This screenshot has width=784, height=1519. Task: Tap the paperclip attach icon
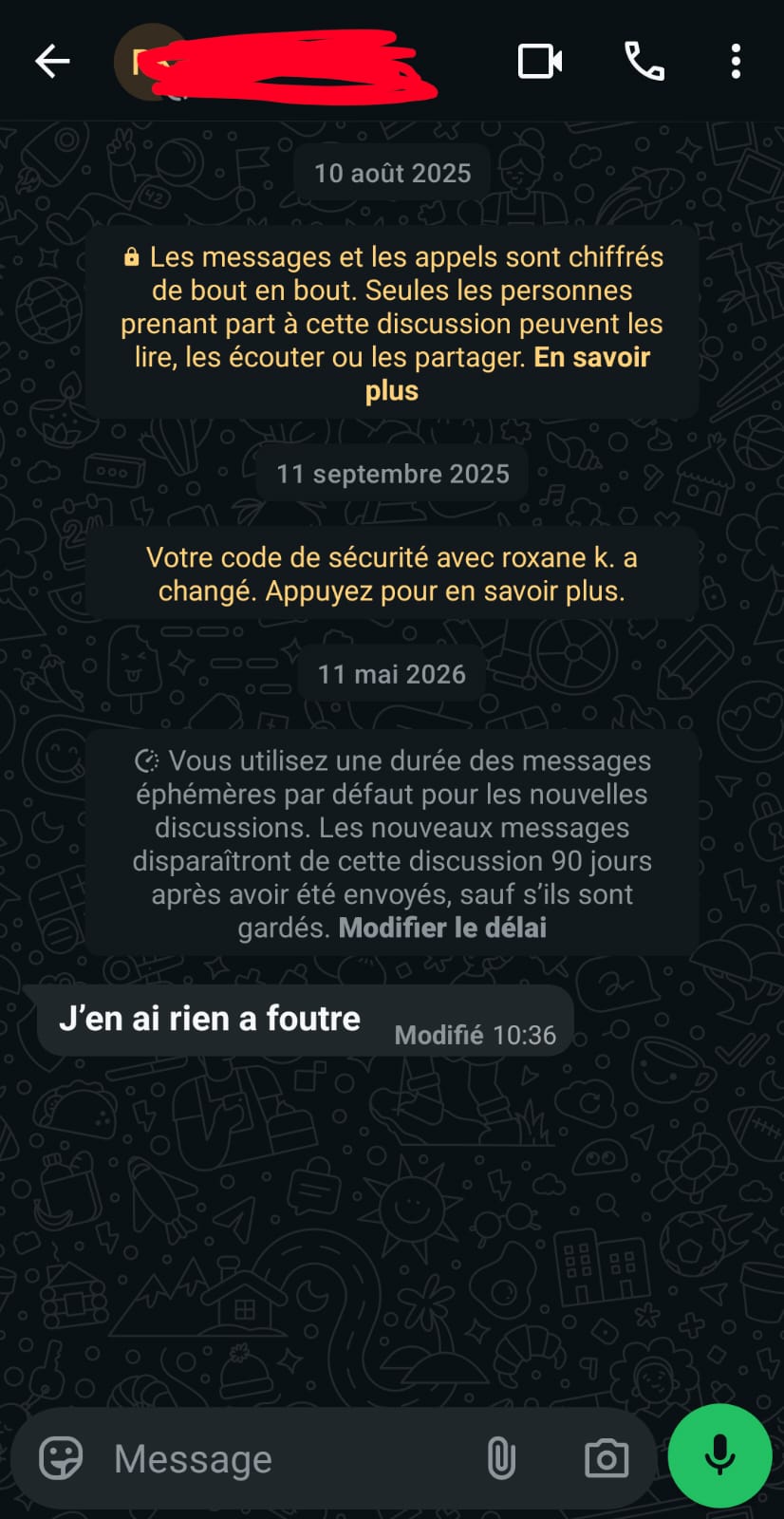pos(501,1458)
